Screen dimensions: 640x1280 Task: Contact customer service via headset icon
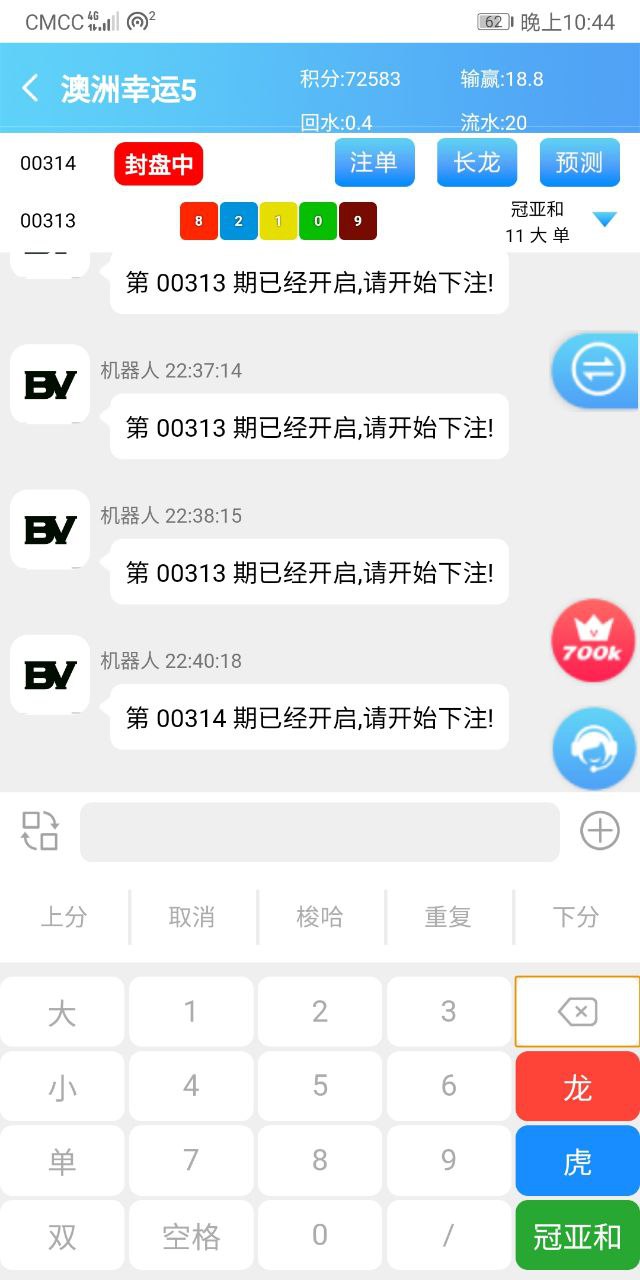(x=594, y=748)
